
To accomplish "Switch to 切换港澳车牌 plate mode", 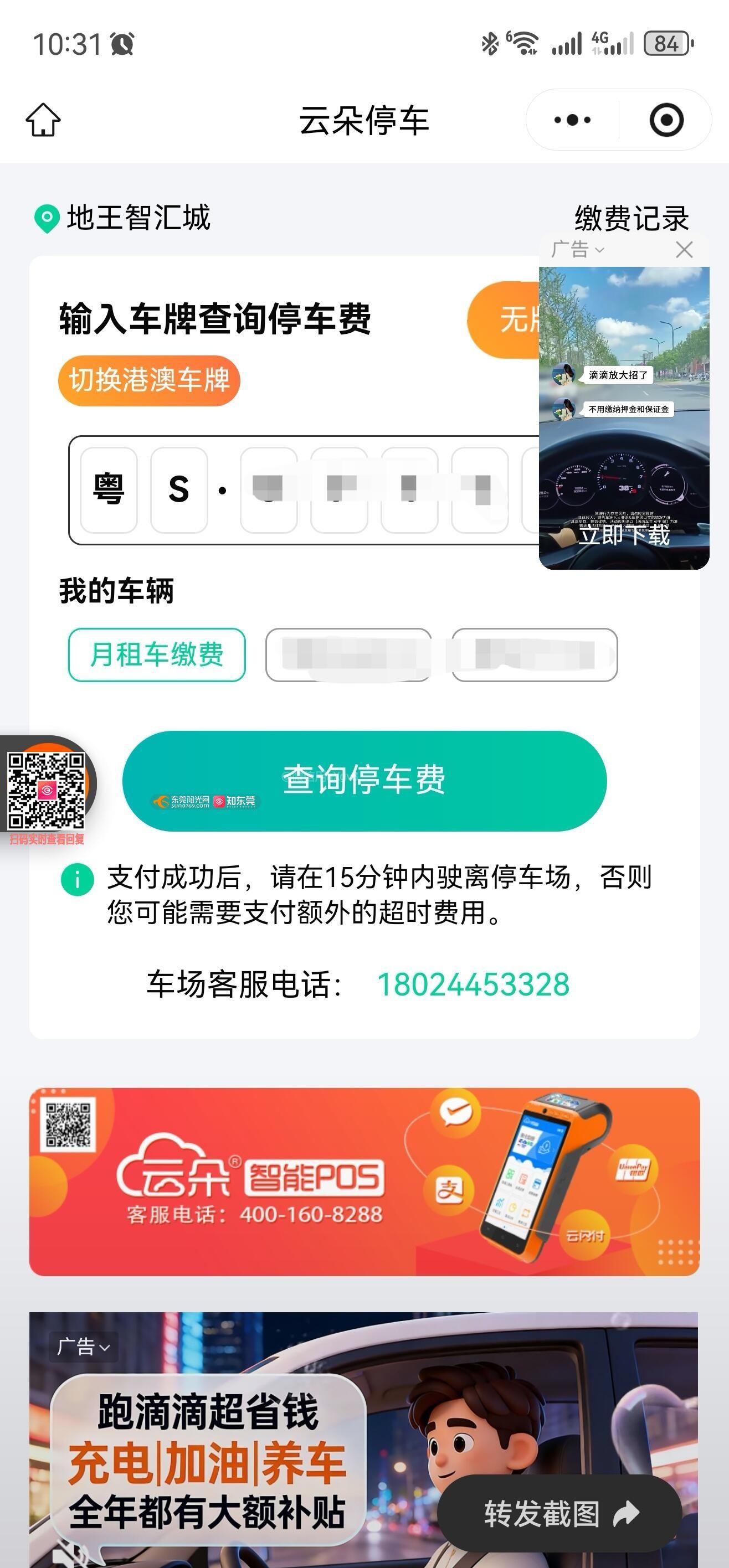I will point(149,380).
